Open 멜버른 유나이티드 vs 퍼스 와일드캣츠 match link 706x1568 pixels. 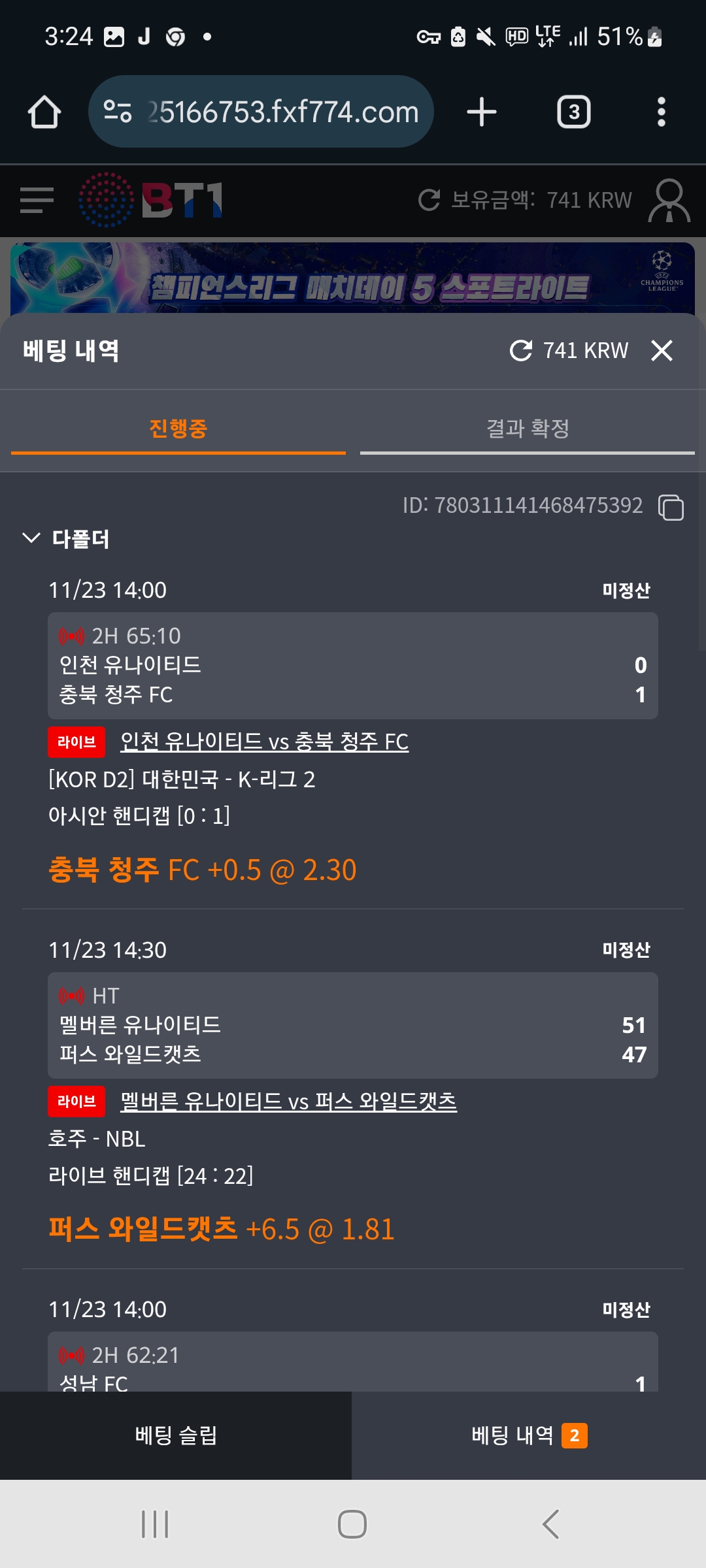[288, 1102]
